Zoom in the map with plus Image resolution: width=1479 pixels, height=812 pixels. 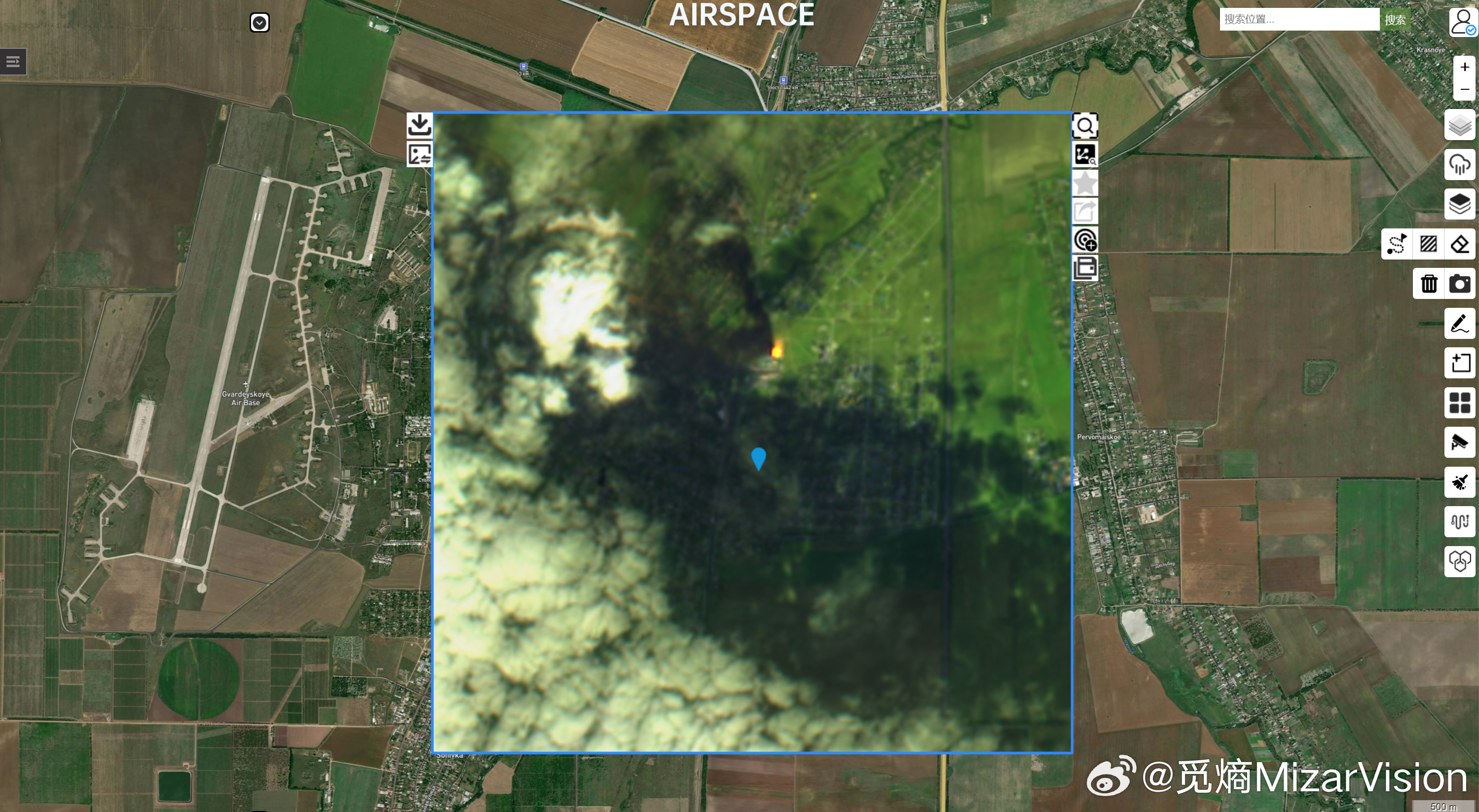[x=1465, y=67]
